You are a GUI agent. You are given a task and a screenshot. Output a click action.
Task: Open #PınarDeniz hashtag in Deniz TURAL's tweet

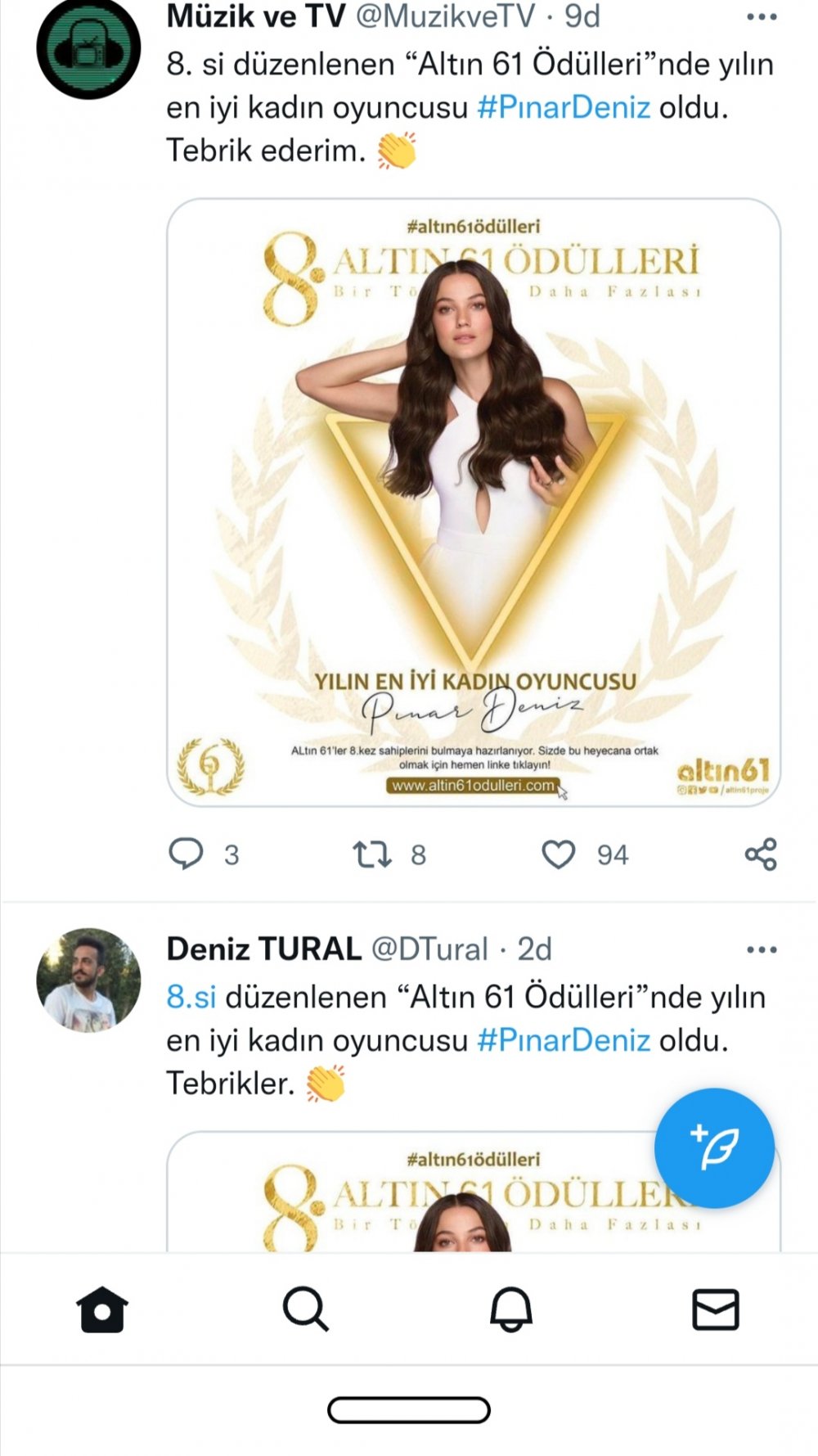564,1040
